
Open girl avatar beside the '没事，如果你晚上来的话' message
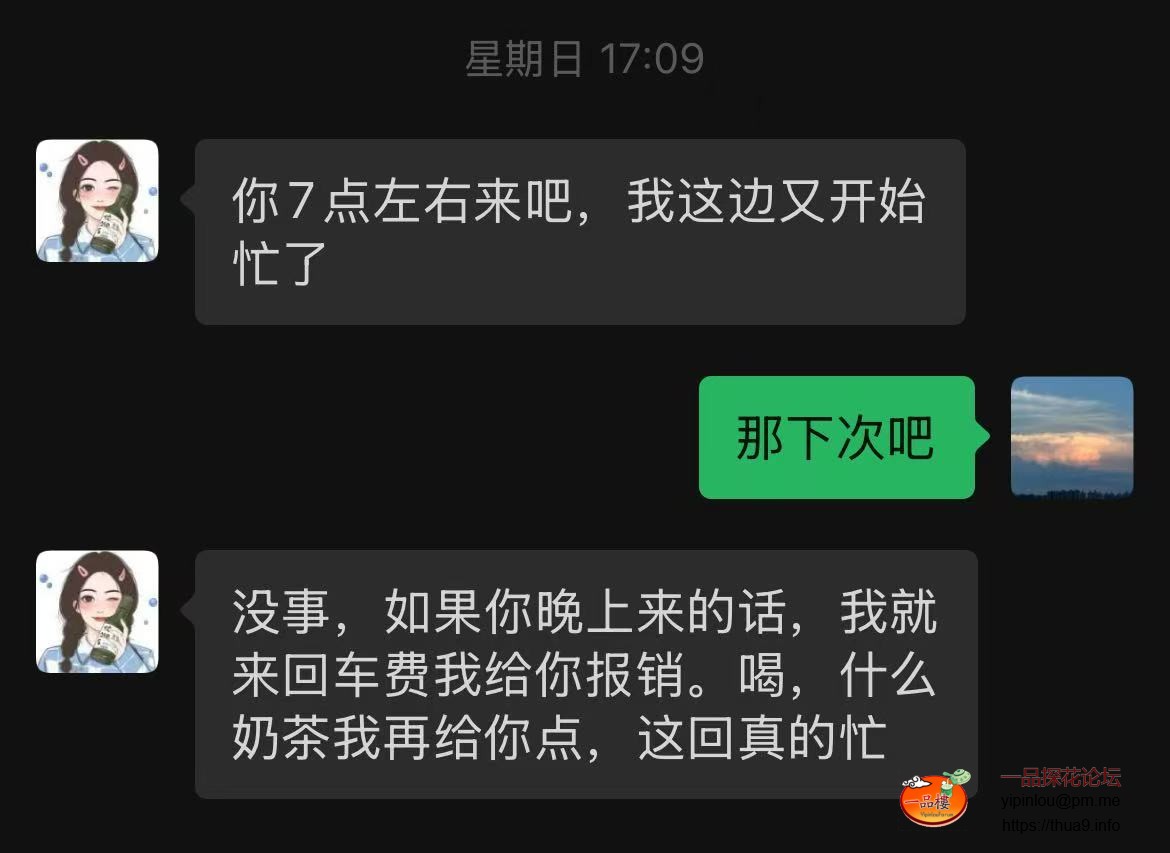[x=97, y=611]
